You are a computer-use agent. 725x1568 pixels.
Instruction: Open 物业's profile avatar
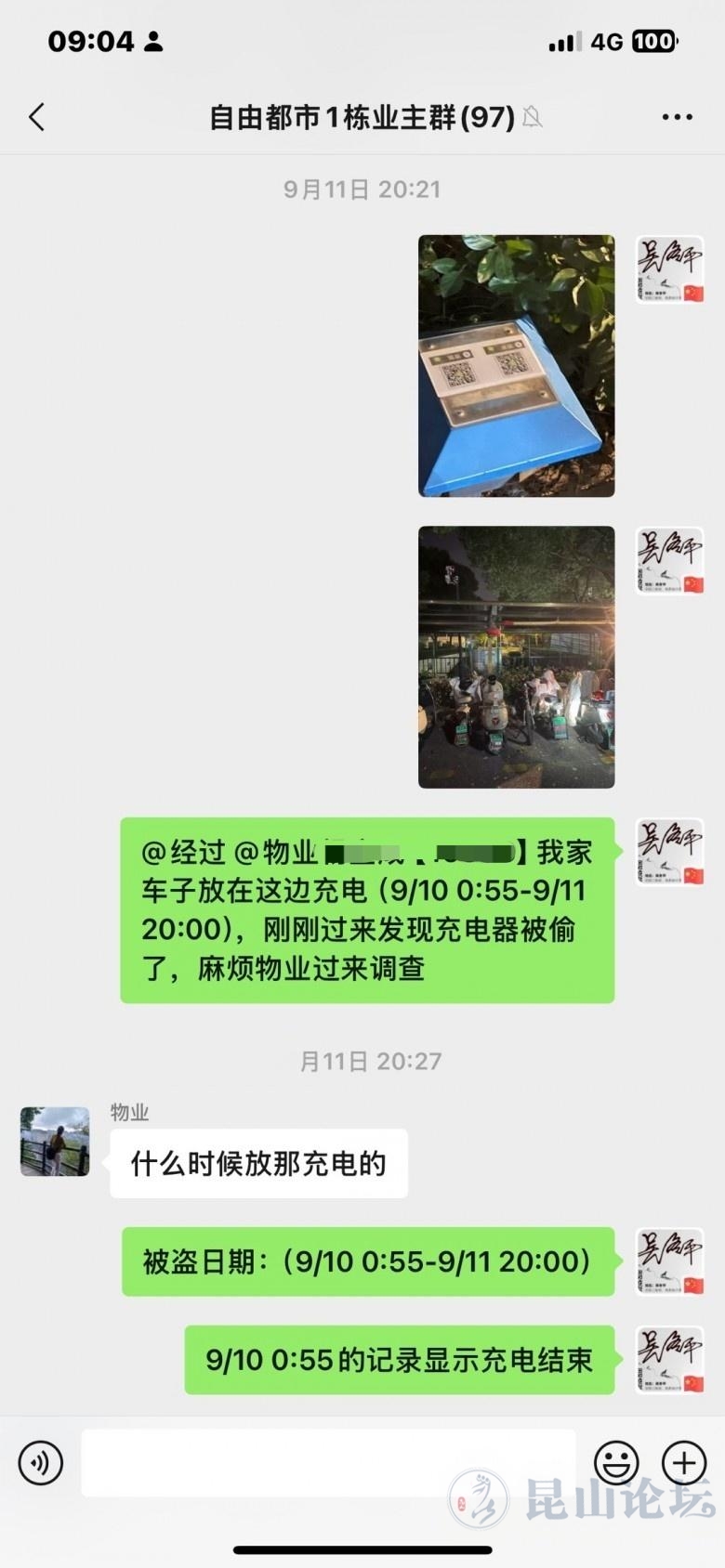(55, 1142)
